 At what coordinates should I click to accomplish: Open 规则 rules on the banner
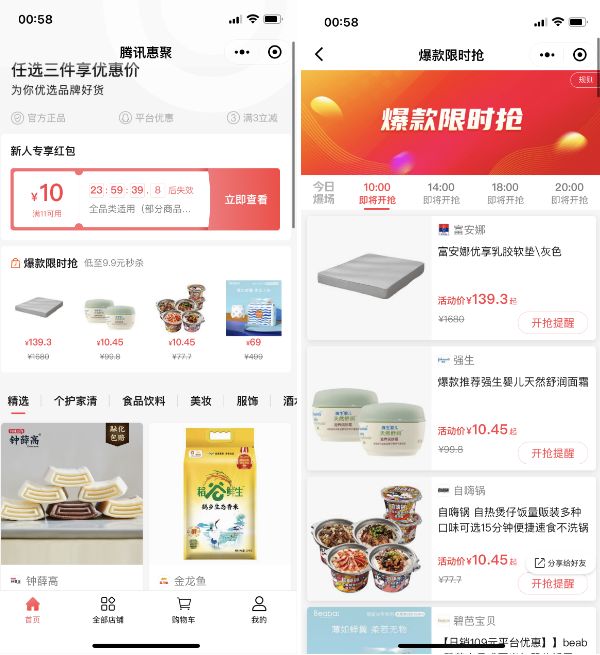[583, 80]
